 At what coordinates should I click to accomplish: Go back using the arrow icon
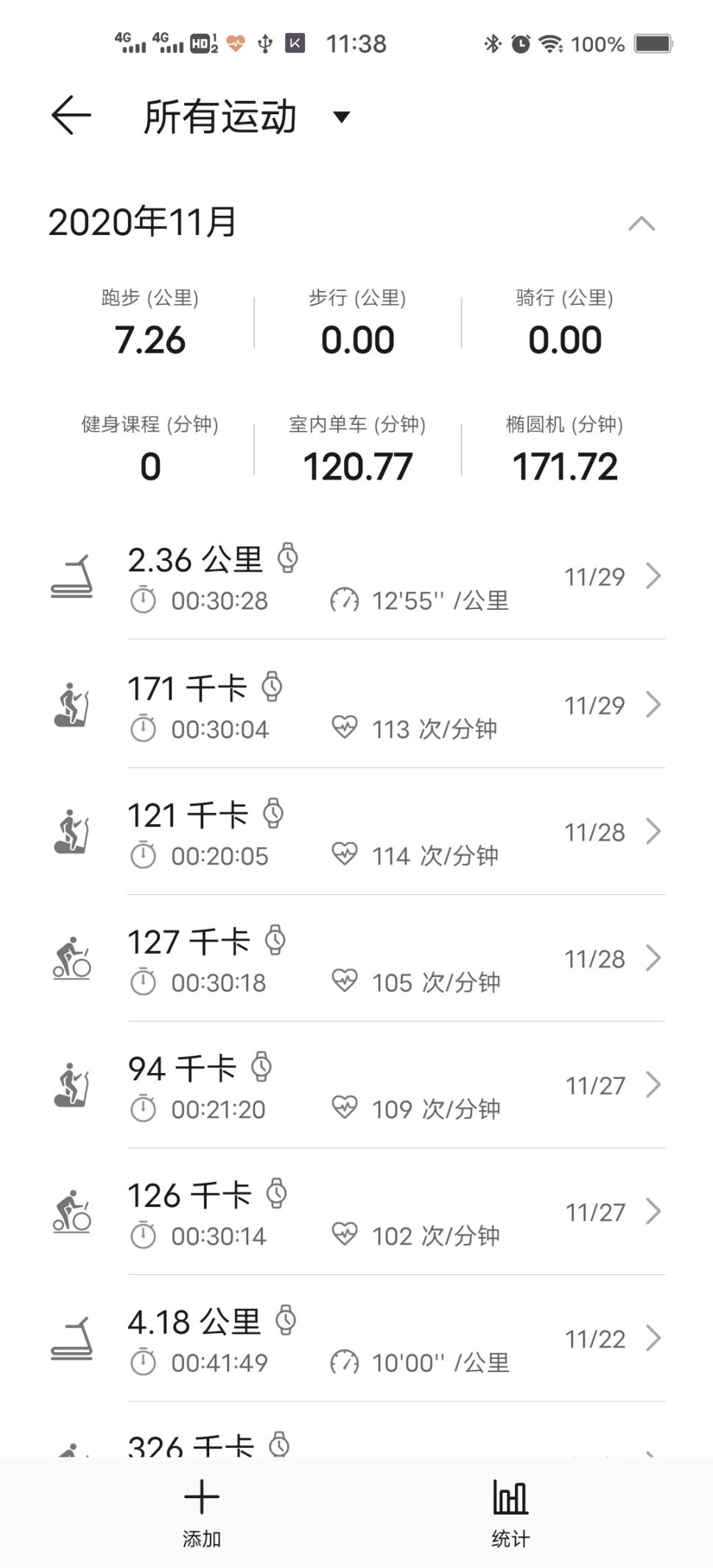(x=71, y=116)
